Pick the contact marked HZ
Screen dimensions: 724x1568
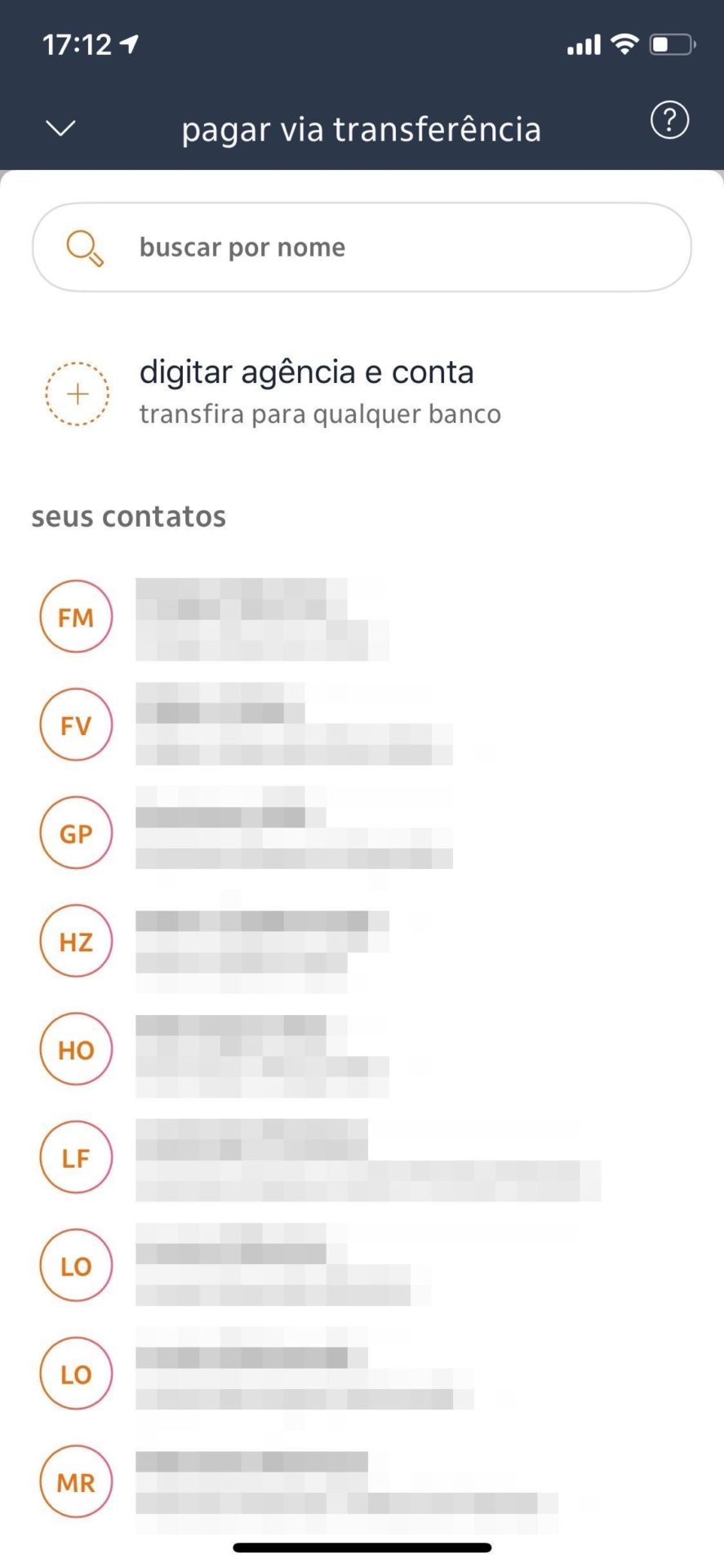(362, 941)
